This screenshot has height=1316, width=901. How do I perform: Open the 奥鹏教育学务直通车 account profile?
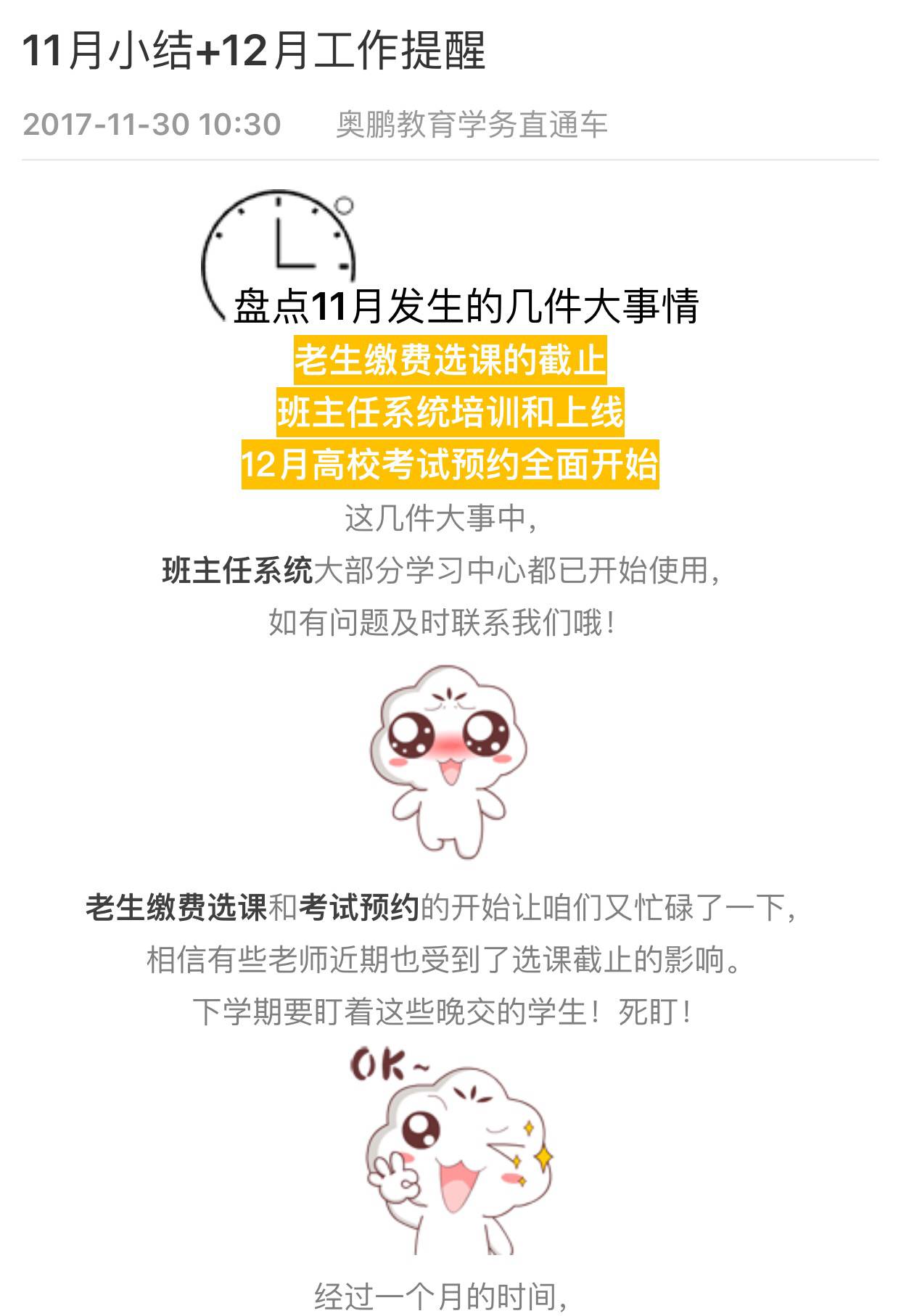point(471,125)
